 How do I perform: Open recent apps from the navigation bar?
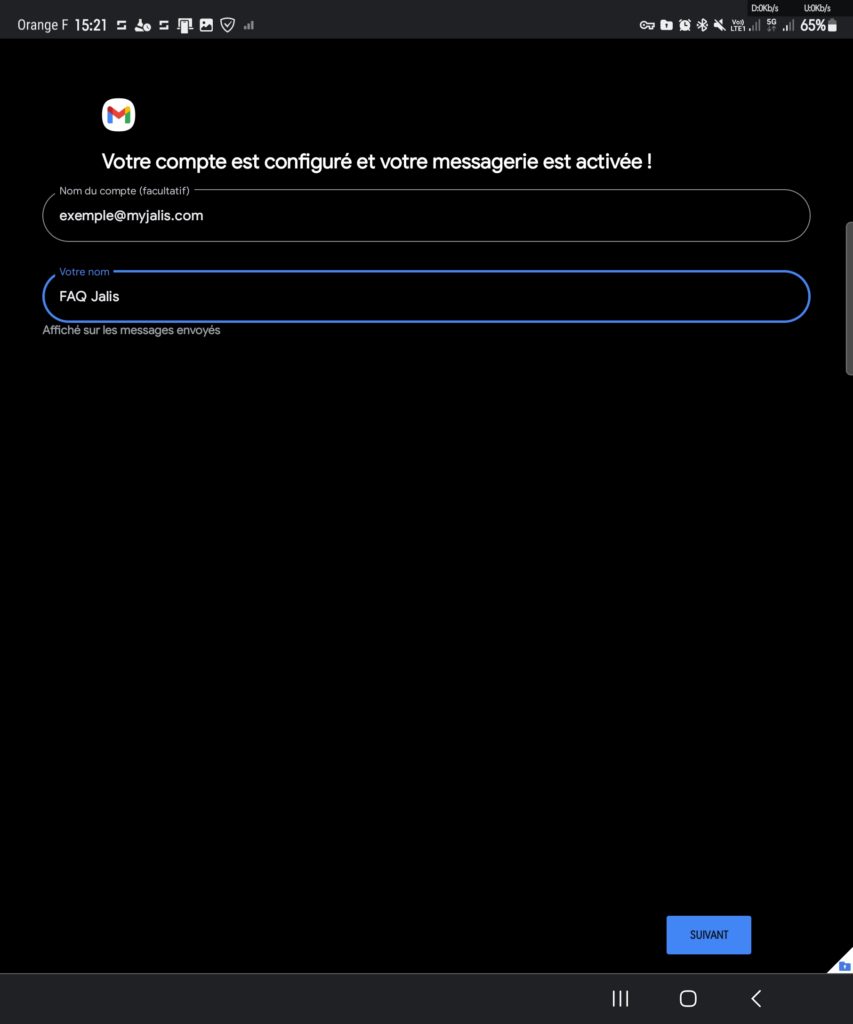[620, 998]
